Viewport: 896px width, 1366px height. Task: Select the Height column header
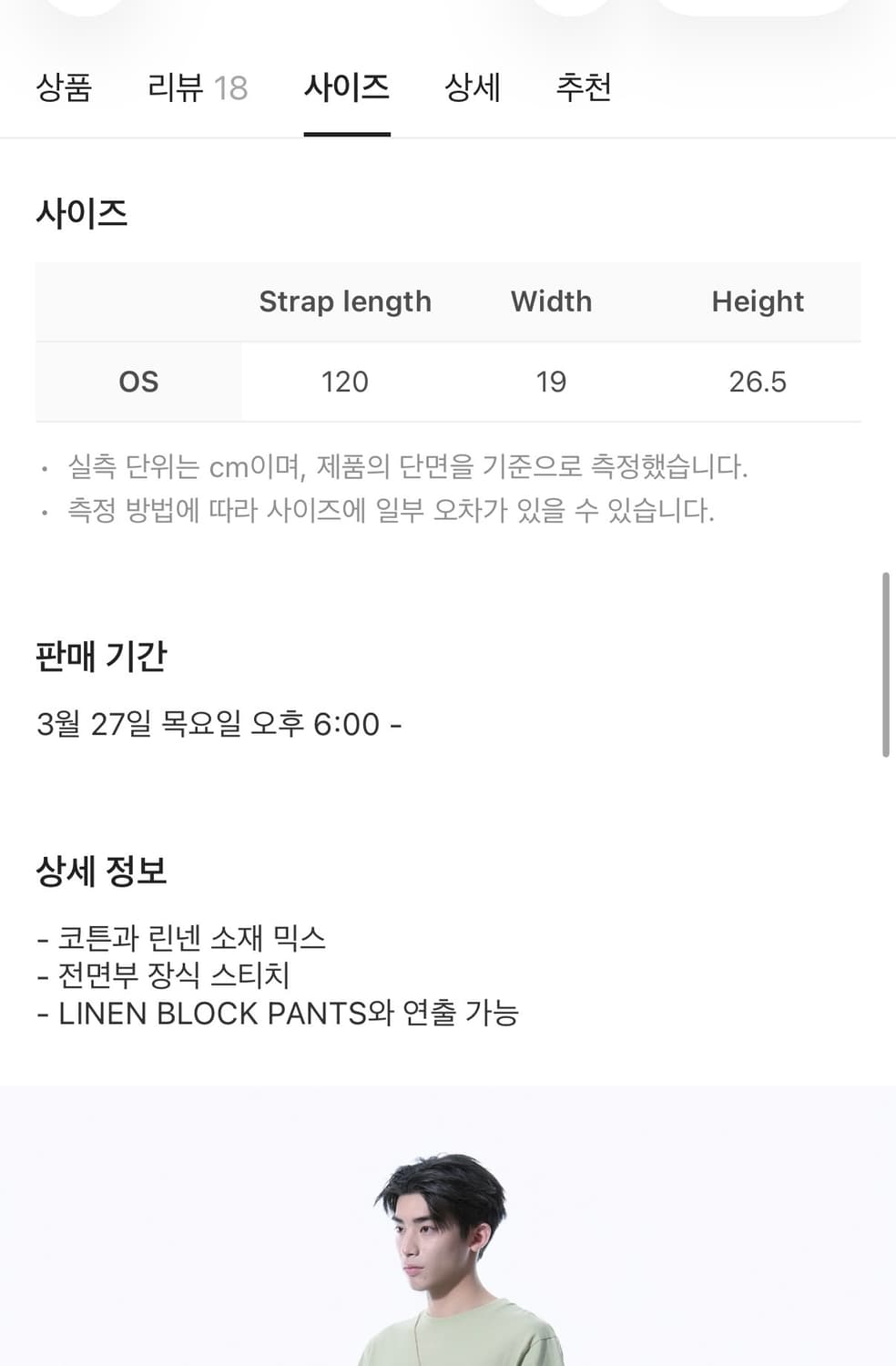[x=759, y=301]
